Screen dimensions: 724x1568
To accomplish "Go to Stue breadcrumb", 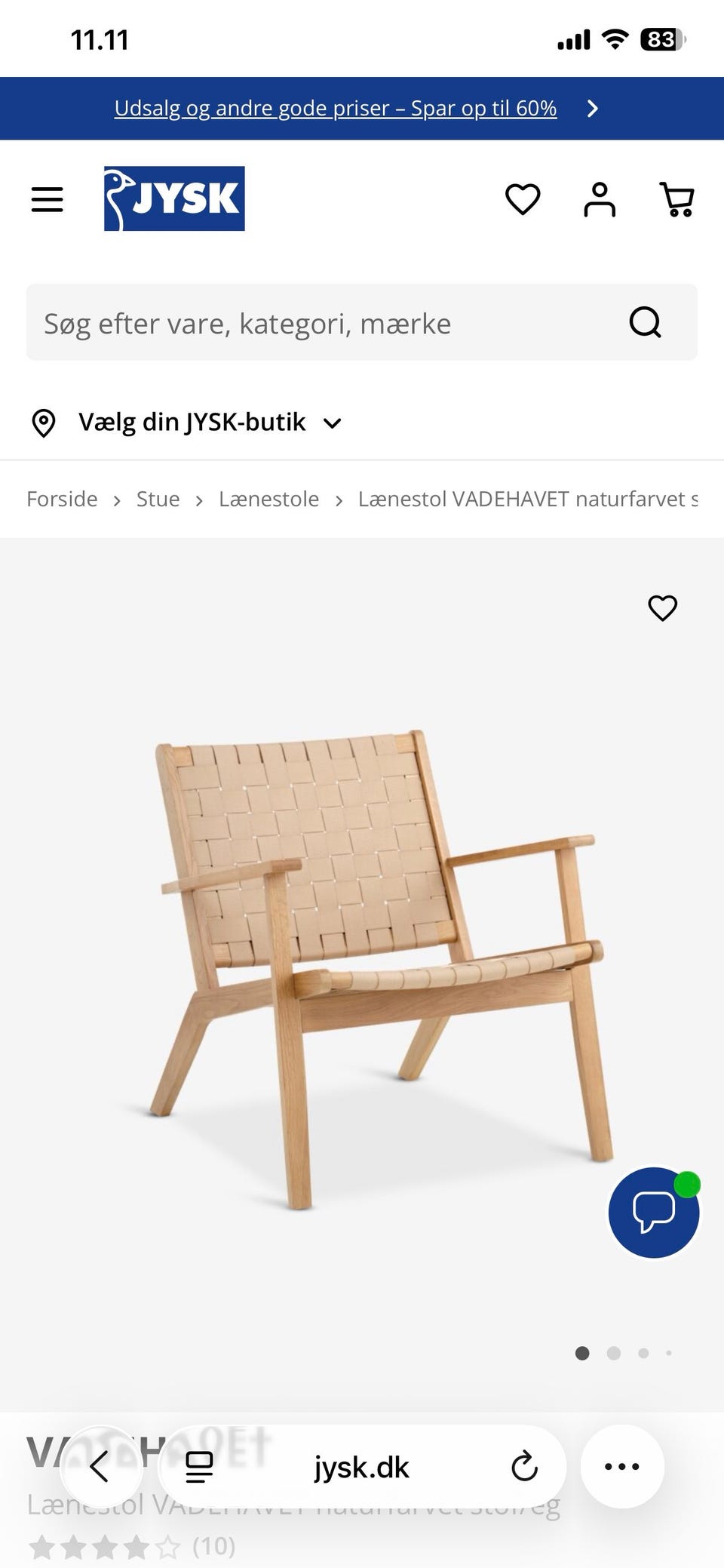I will click(158, 499).
